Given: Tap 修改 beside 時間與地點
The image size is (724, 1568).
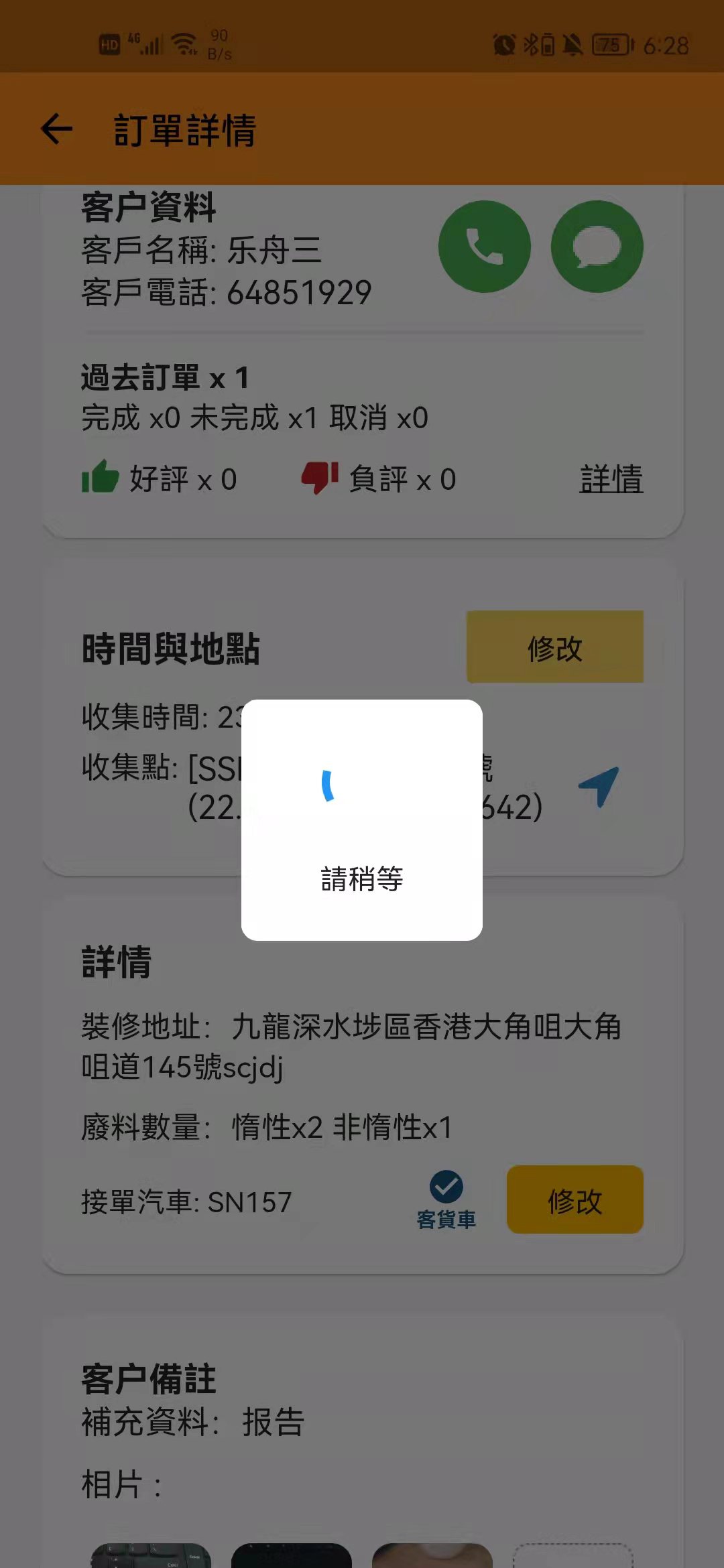Looking at the screenshot, I should (554, 647).
